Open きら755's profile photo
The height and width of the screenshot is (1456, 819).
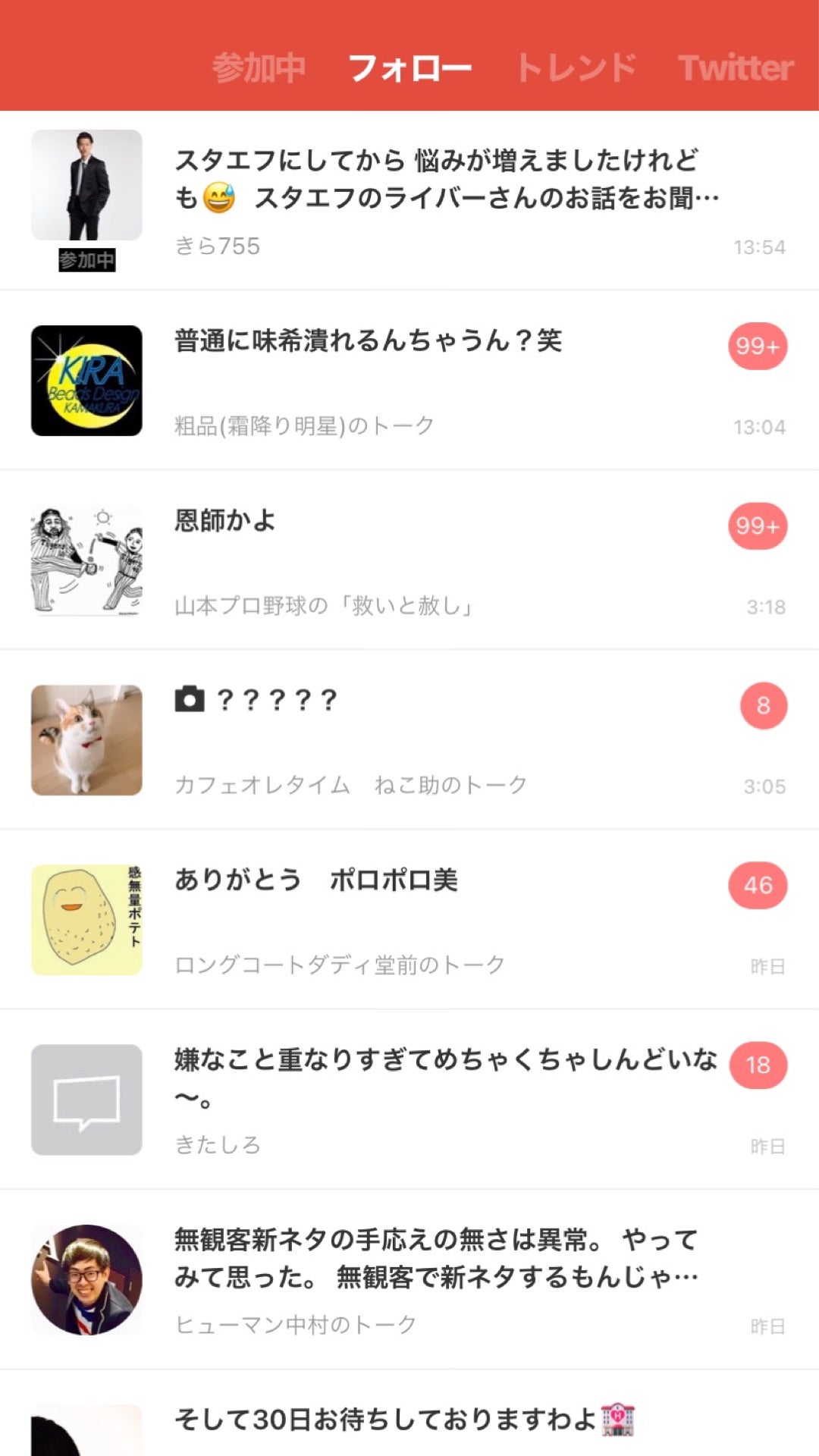click(86, 184)
